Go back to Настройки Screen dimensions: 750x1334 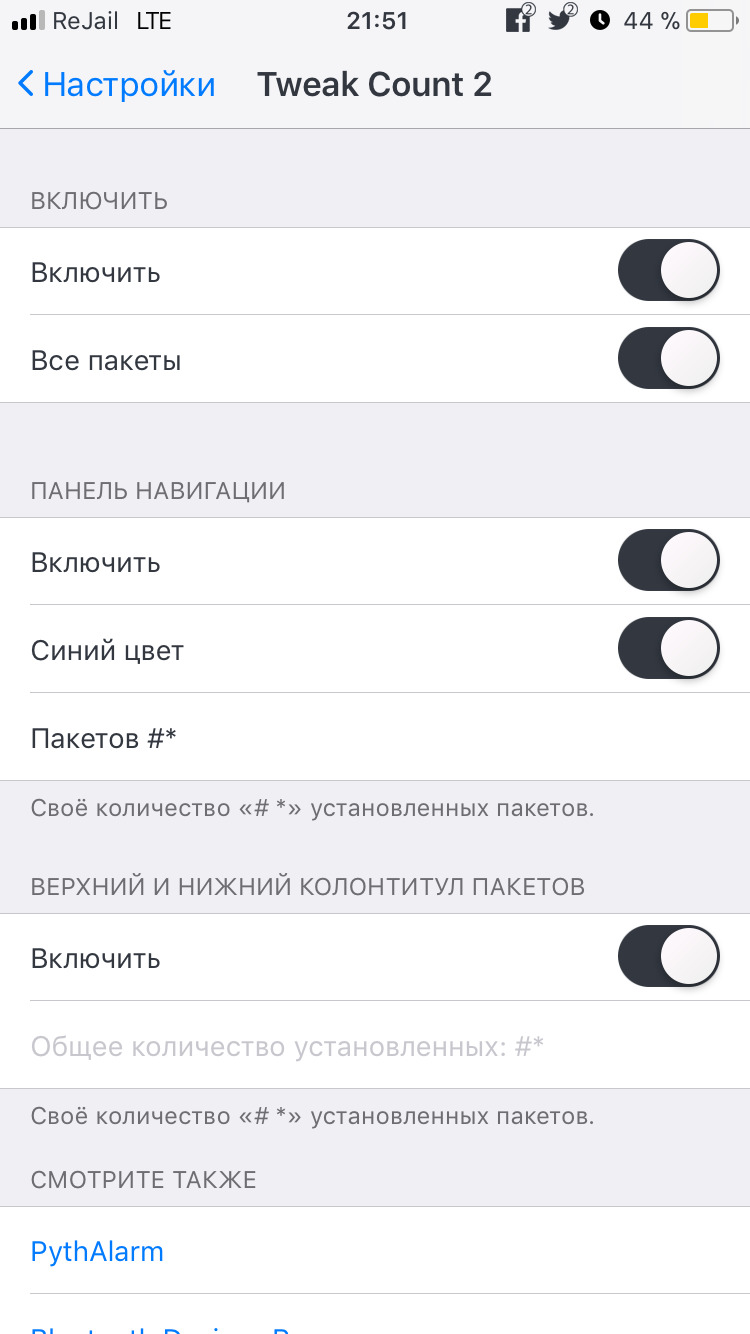click(x=116, y=85)
